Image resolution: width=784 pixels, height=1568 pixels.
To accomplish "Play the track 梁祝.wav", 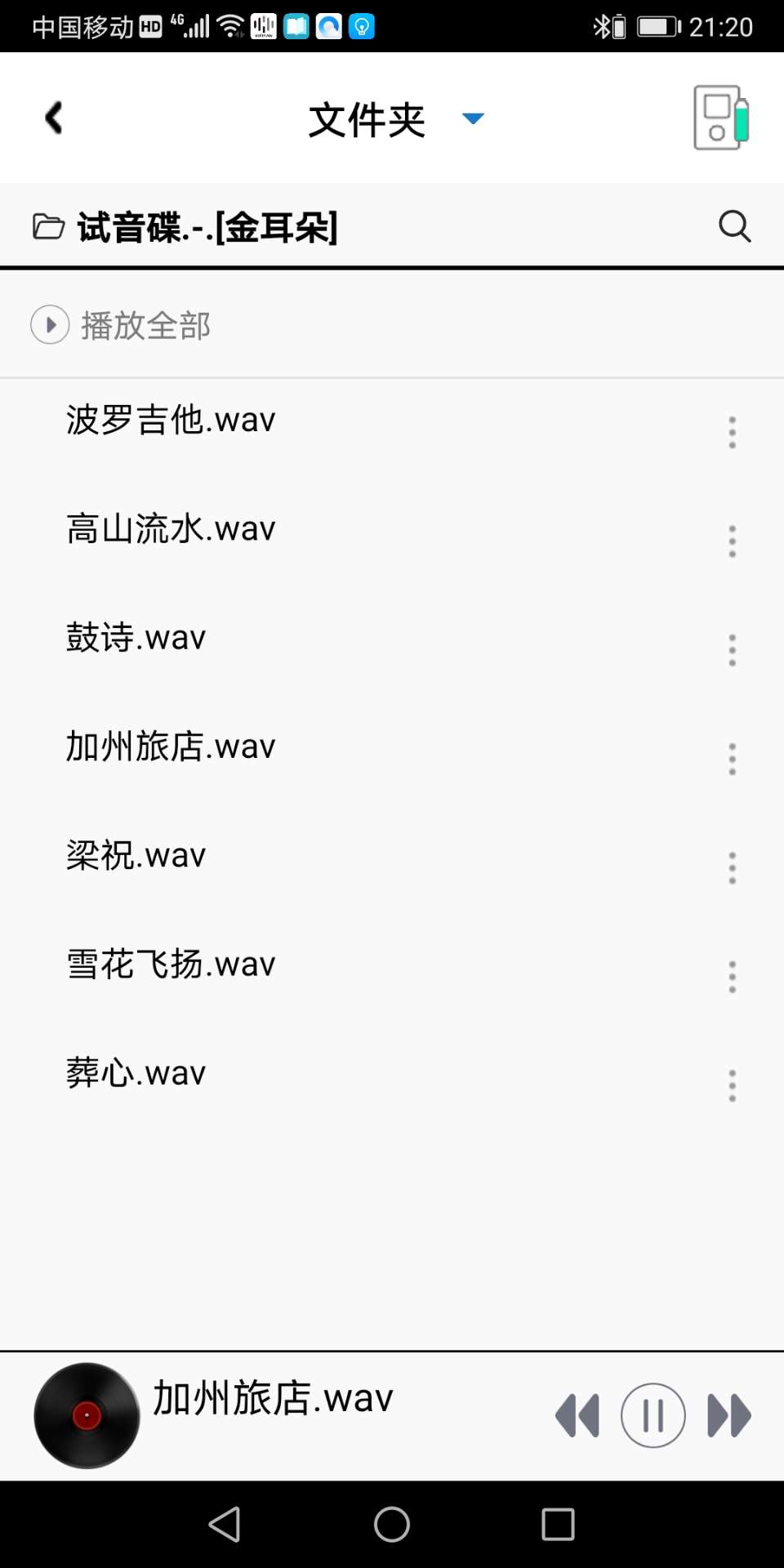I will pos(136,856).
